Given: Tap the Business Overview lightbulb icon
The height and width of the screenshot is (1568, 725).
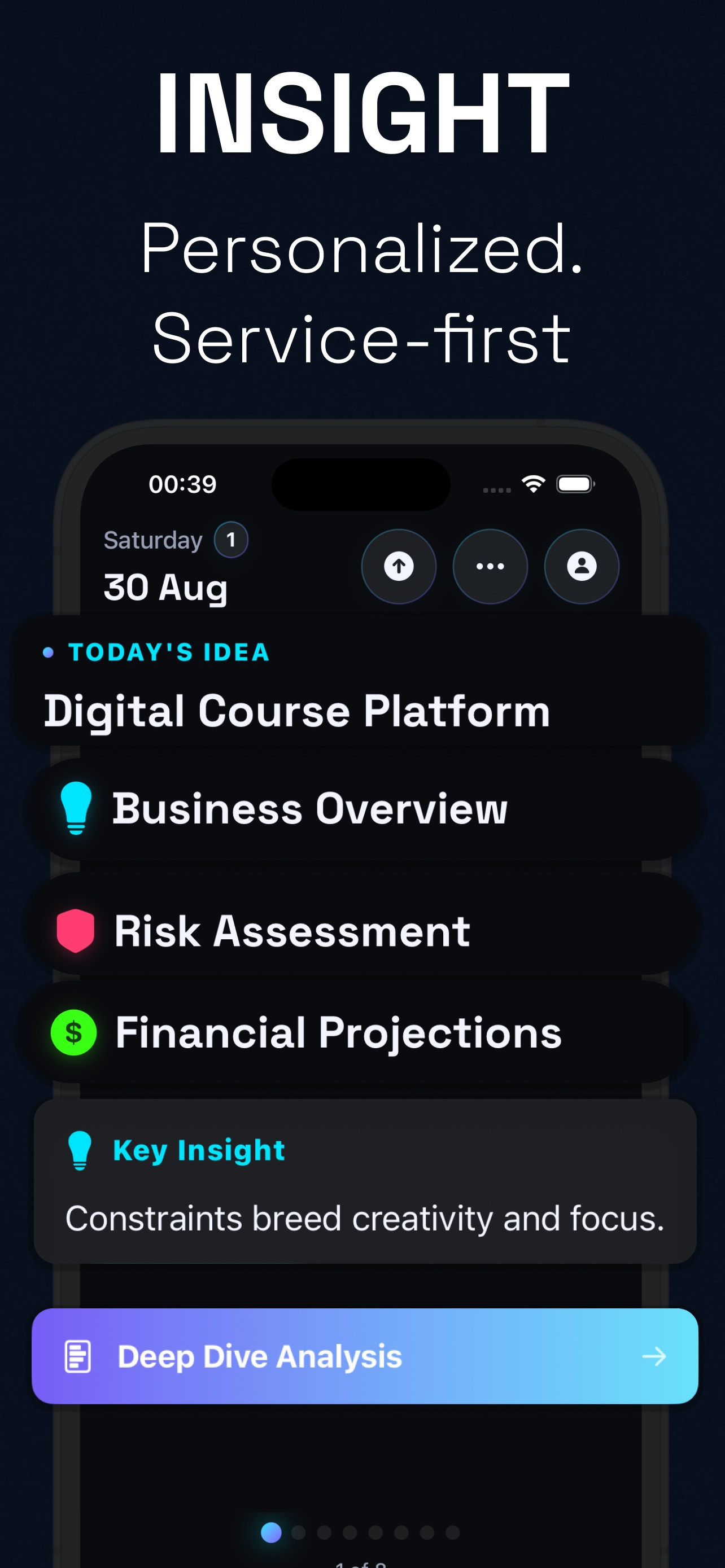Looking at the screenshot, I should click(x=75, y=808).
